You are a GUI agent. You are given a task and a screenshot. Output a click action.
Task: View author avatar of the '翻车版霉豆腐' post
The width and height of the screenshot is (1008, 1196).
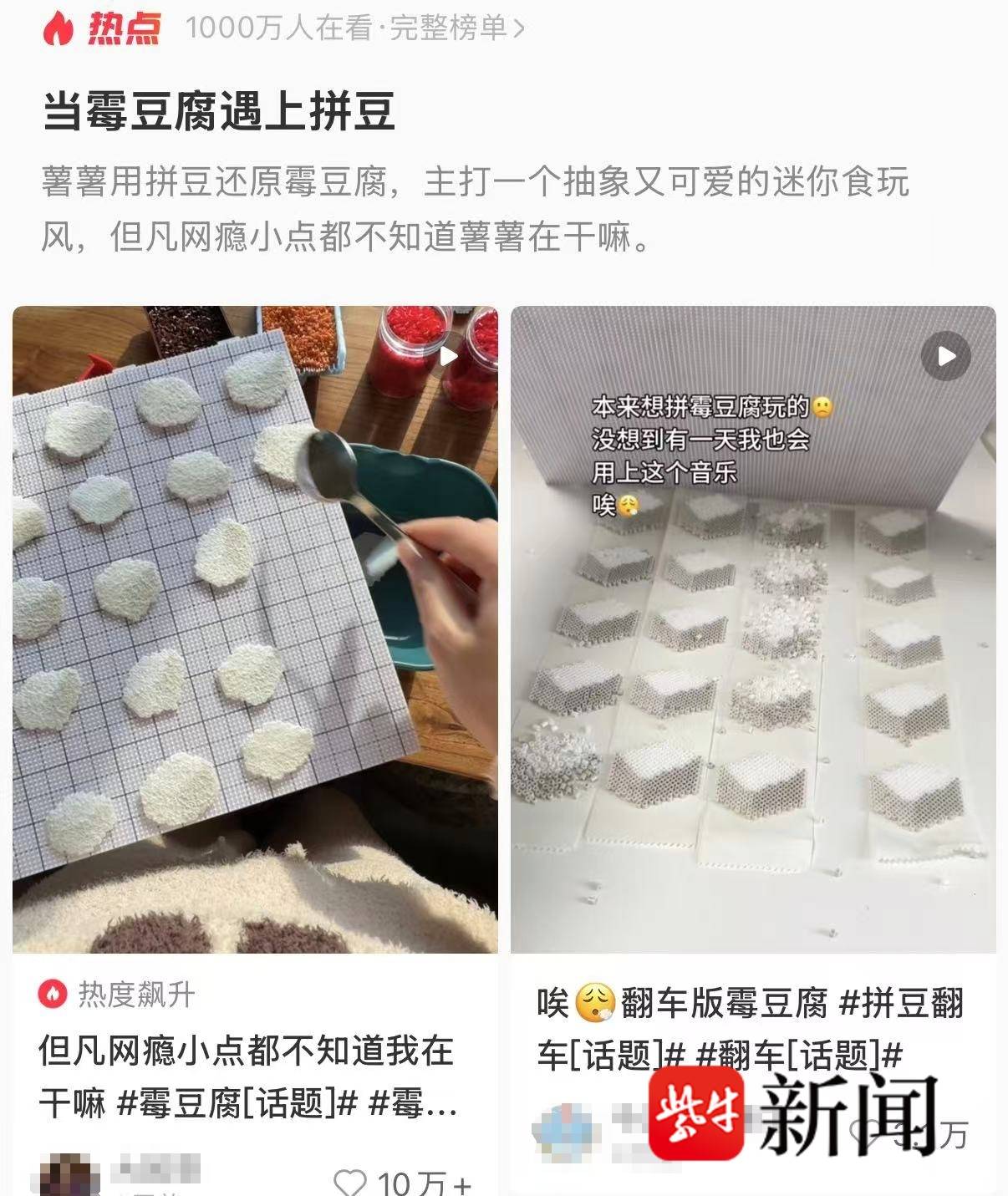click(x=563, y=1132)
